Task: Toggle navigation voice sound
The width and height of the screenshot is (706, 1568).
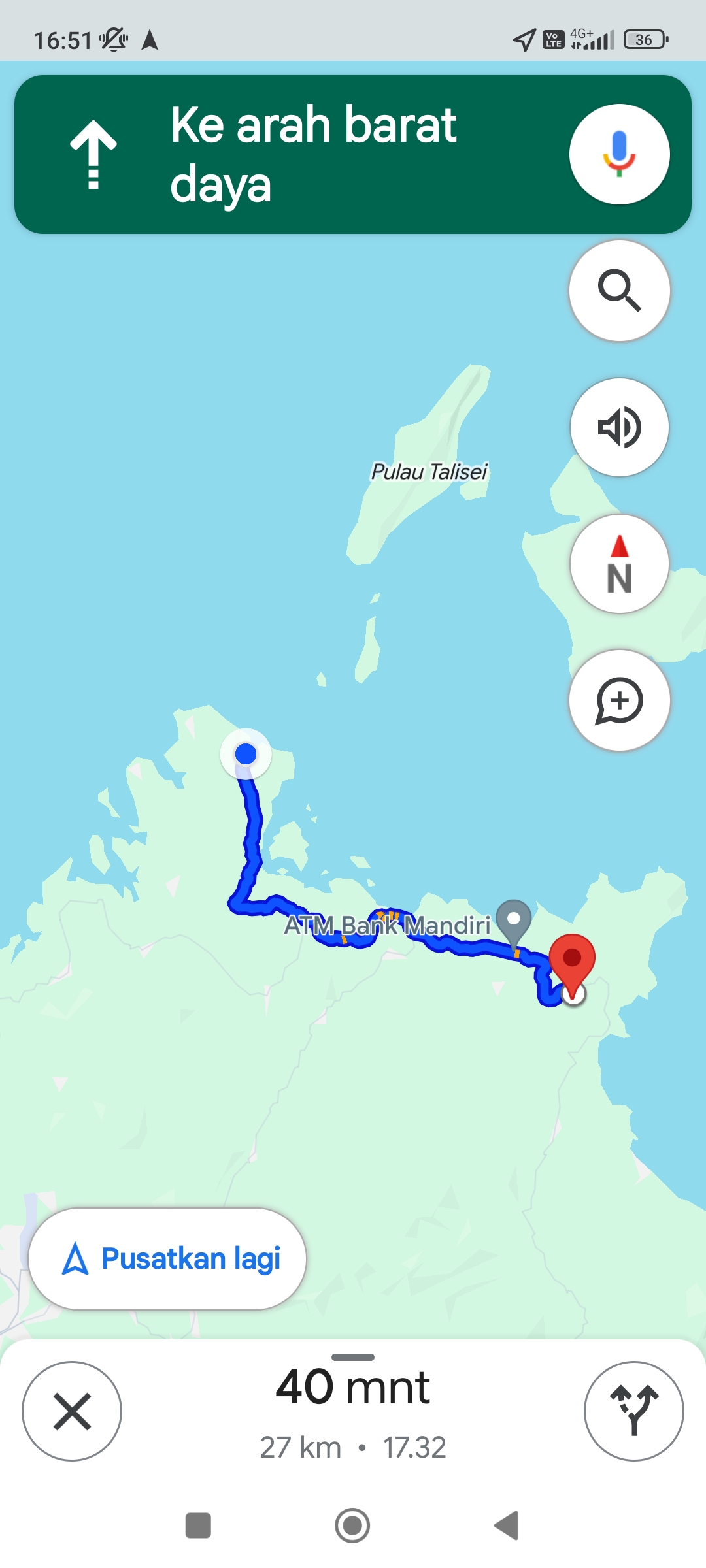Action: (x=619, y=427)
